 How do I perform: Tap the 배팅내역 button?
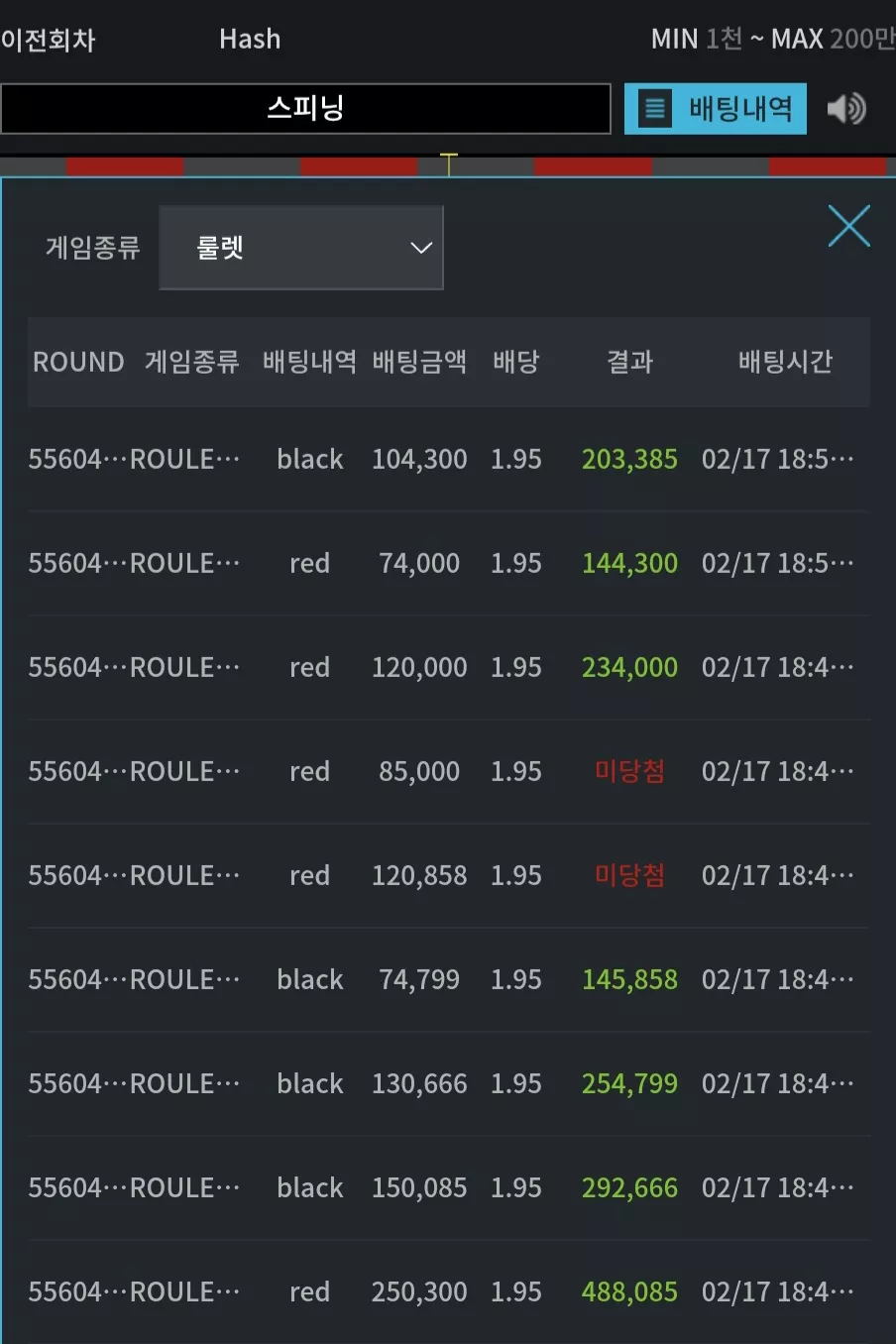click(x=715, y=108)
